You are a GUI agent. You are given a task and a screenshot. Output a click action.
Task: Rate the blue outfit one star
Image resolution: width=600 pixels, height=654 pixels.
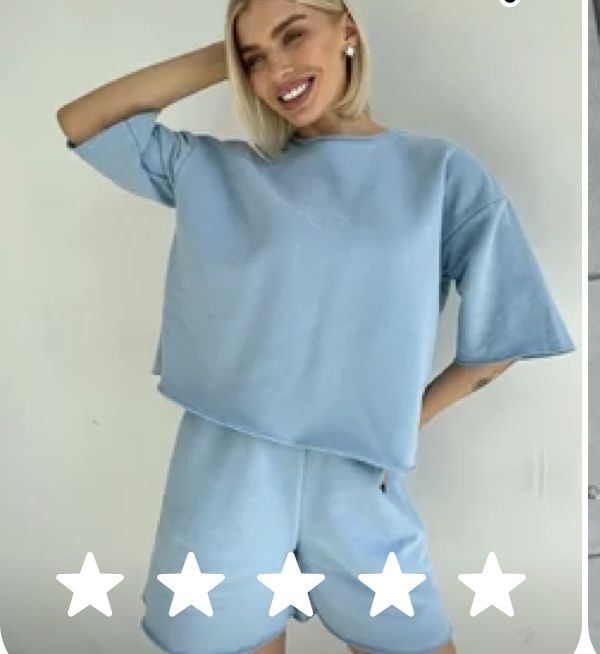pyautogui.click(x=90, y=585)
